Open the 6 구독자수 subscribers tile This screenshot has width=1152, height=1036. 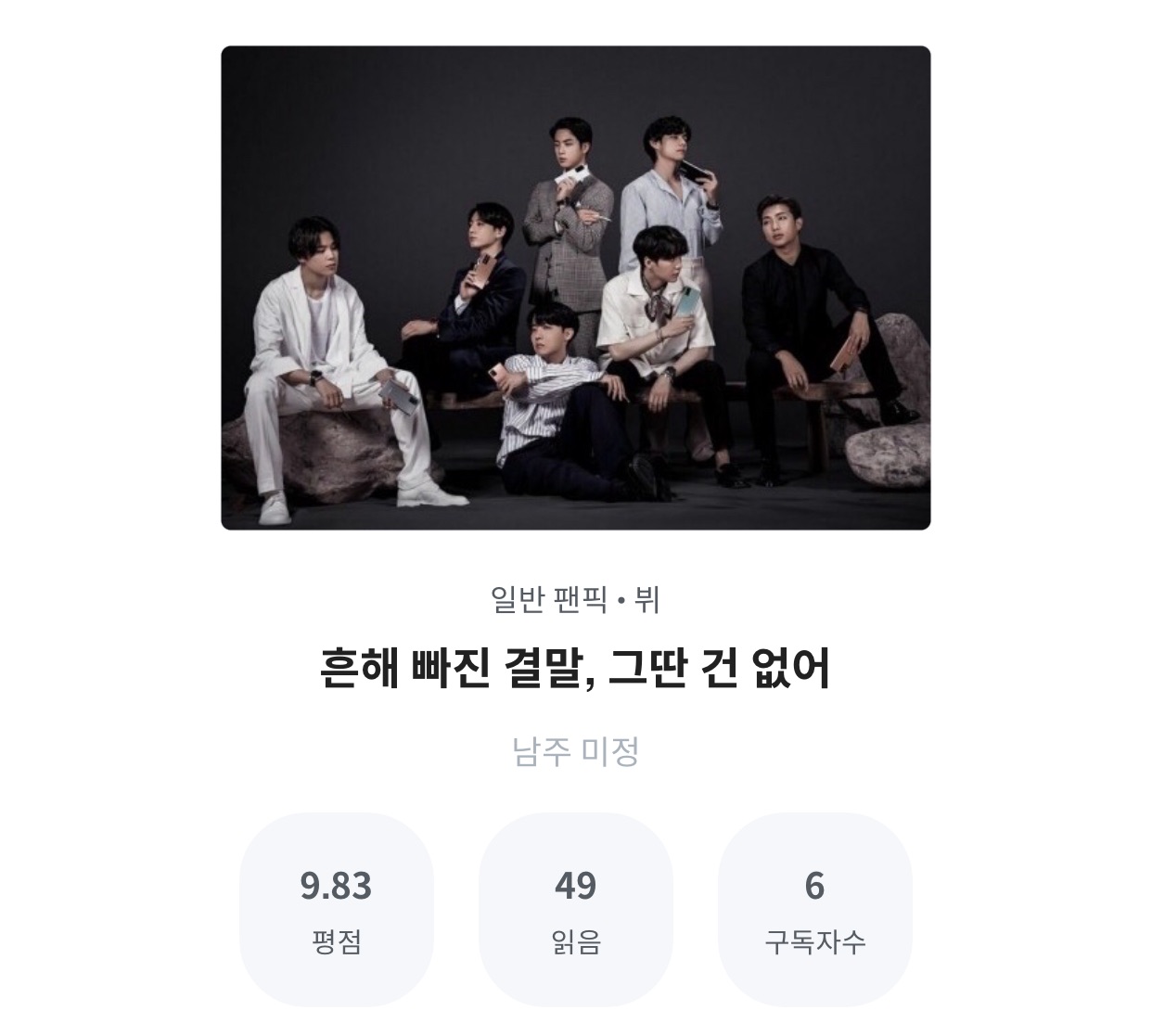(x=814, y=909)
